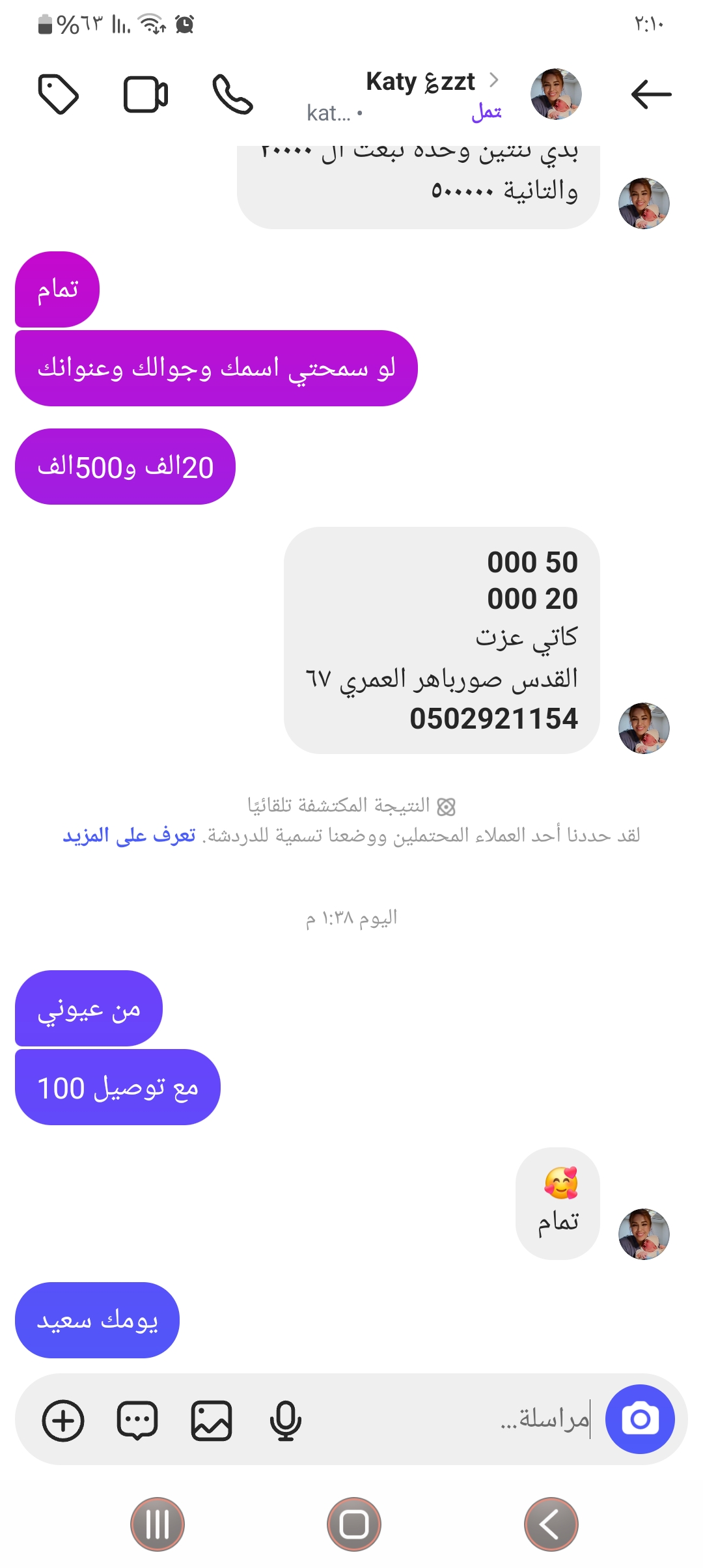Record a voice message with the microphone
The image size is (703, 1568).
[285, 1420]
